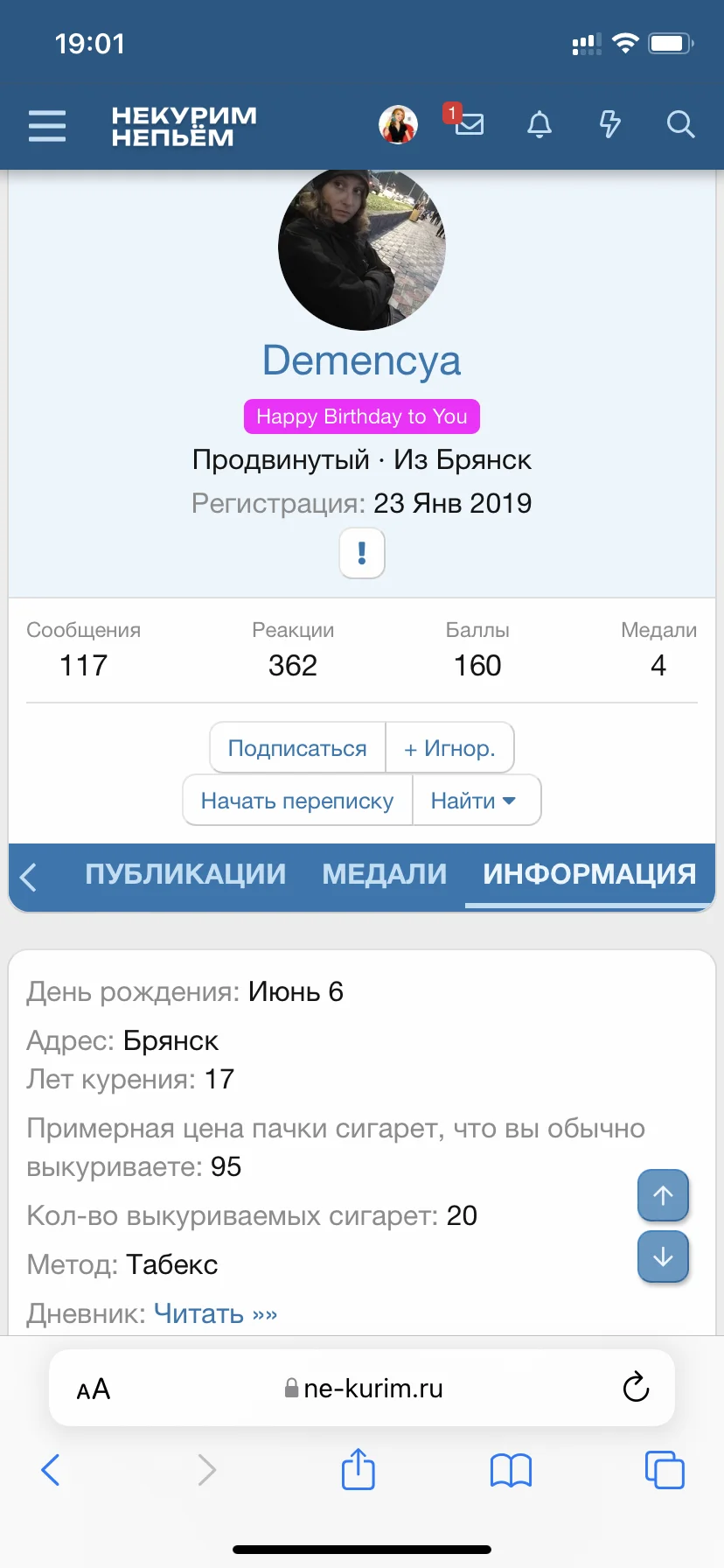Screen dimensions: 724x1568
Task: Open the hamburger menu icon
Action: 47,125
